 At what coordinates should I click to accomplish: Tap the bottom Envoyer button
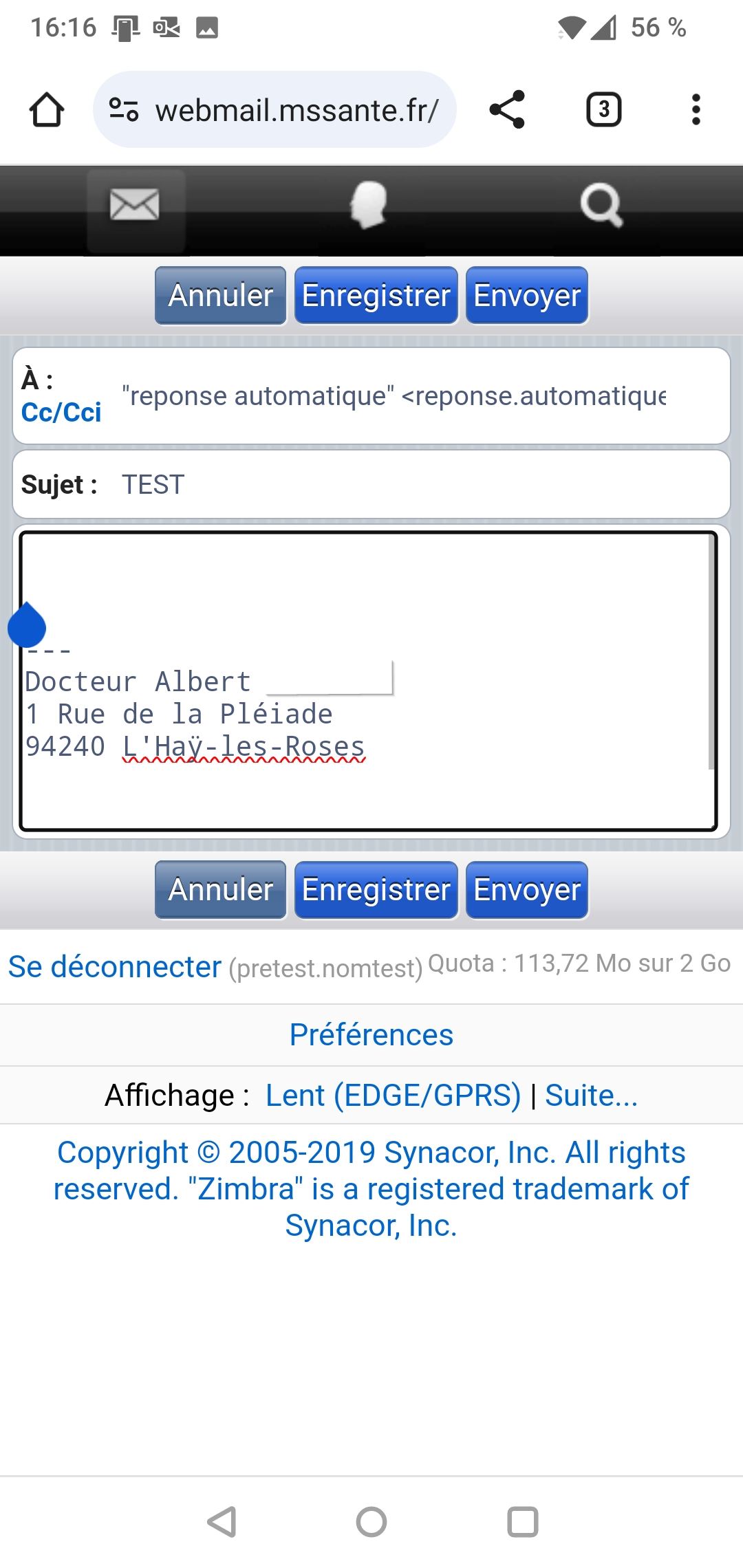click(x=527, y=890)
